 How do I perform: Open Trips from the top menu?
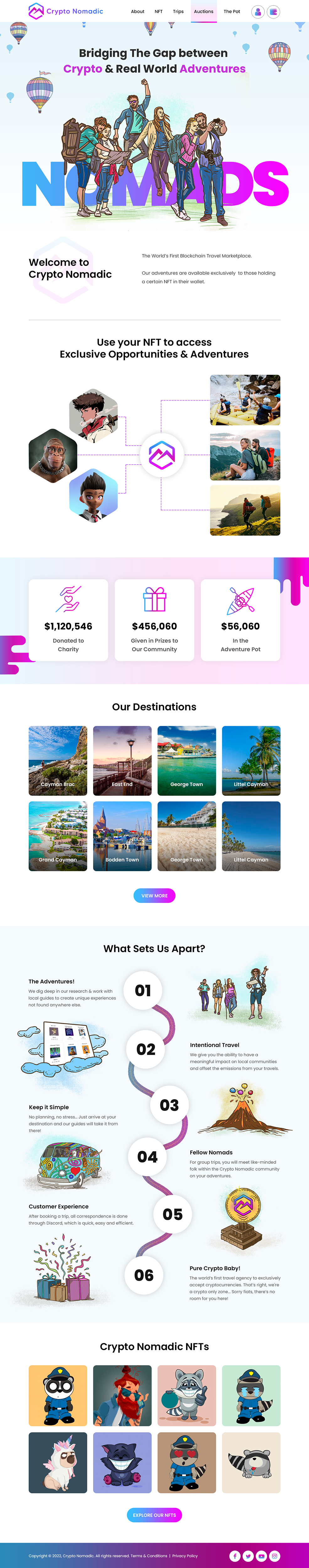coord(178,12)
